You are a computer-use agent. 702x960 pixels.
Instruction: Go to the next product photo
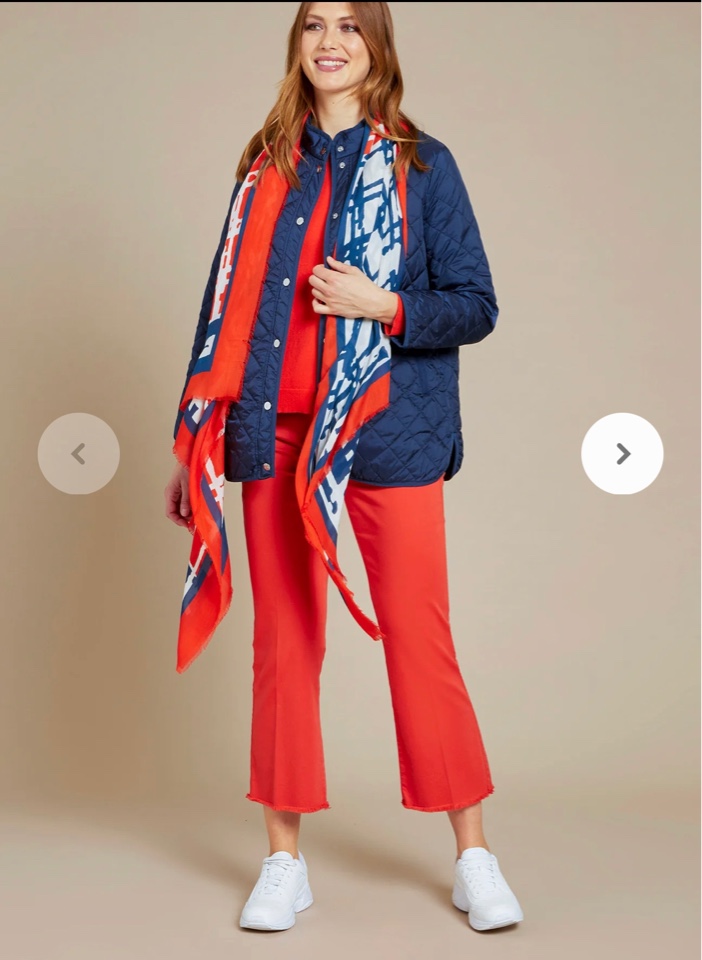click(622, 453)
